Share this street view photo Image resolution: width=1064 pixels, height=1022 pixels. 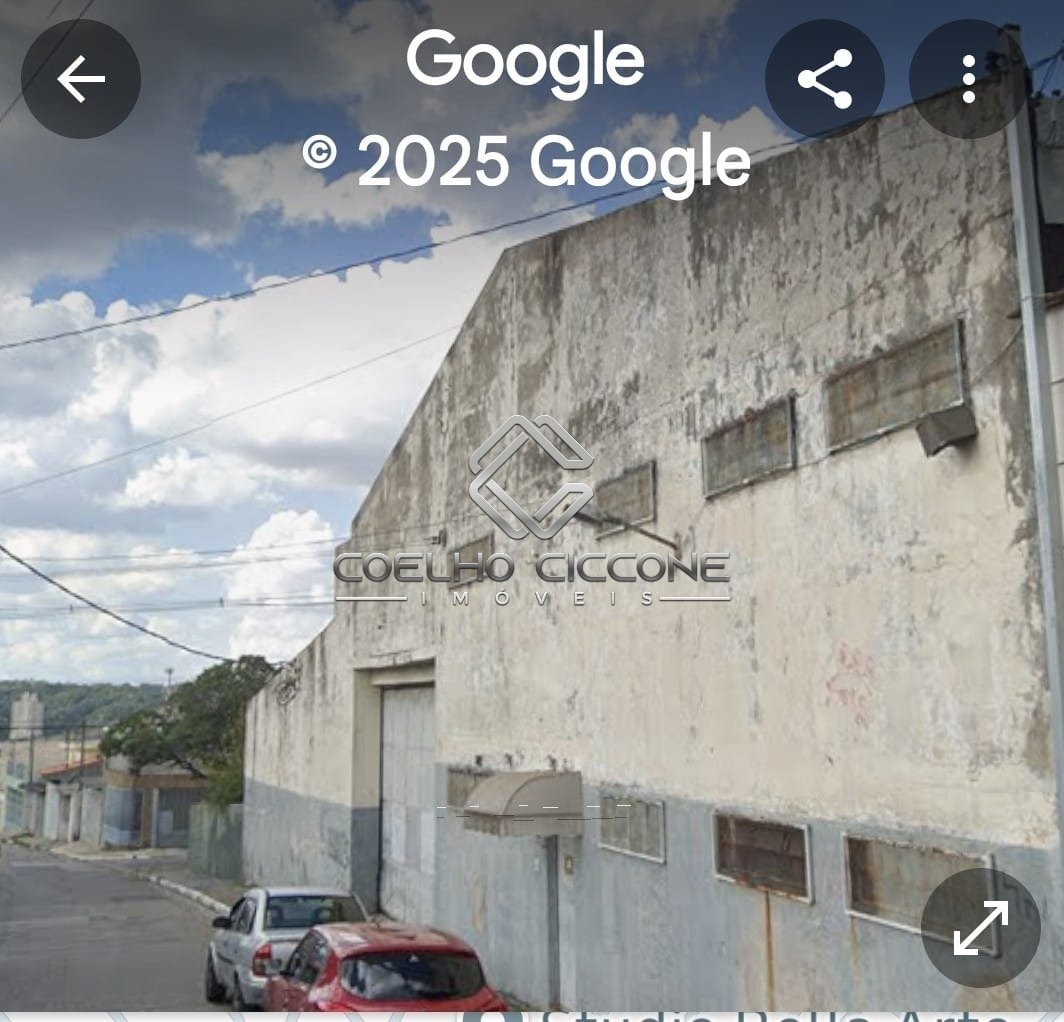tap(825, 79)
